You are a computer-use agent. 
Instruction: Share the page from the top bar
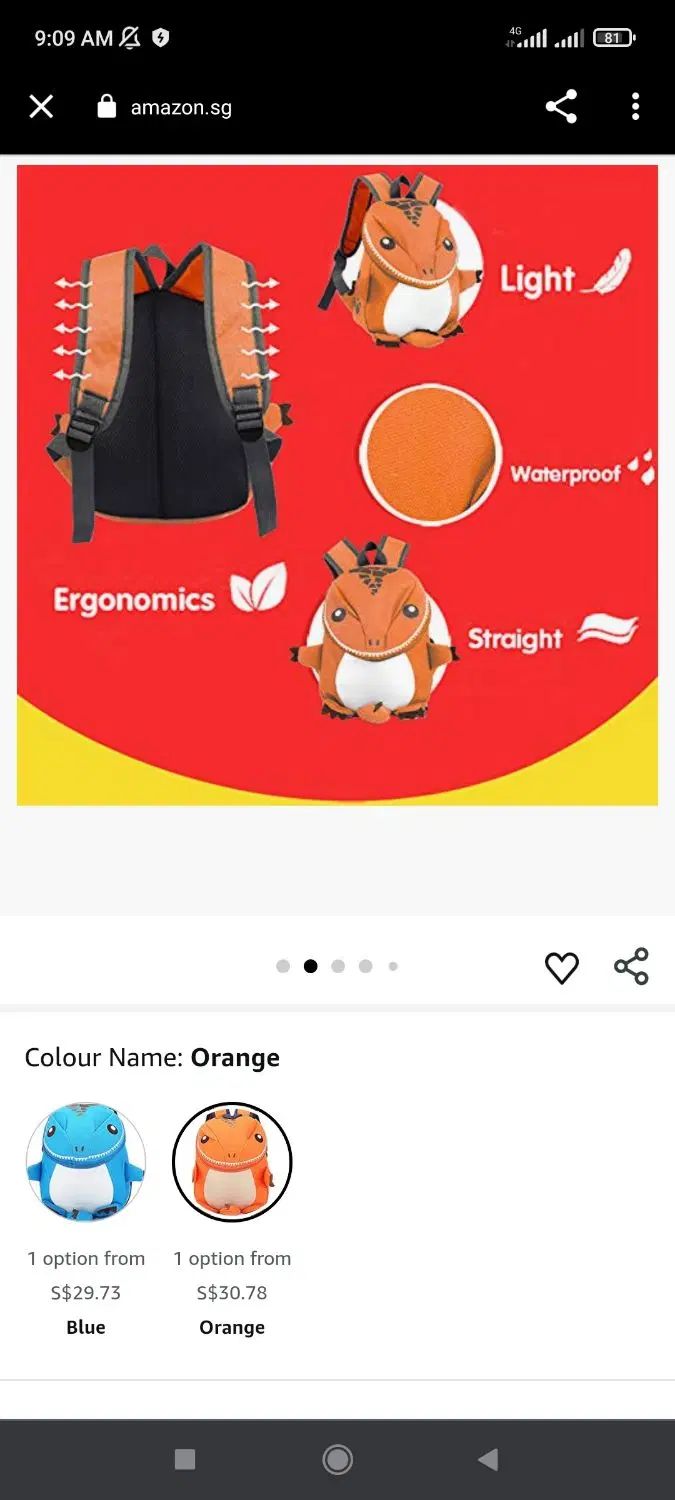click(x=561, y=107)
